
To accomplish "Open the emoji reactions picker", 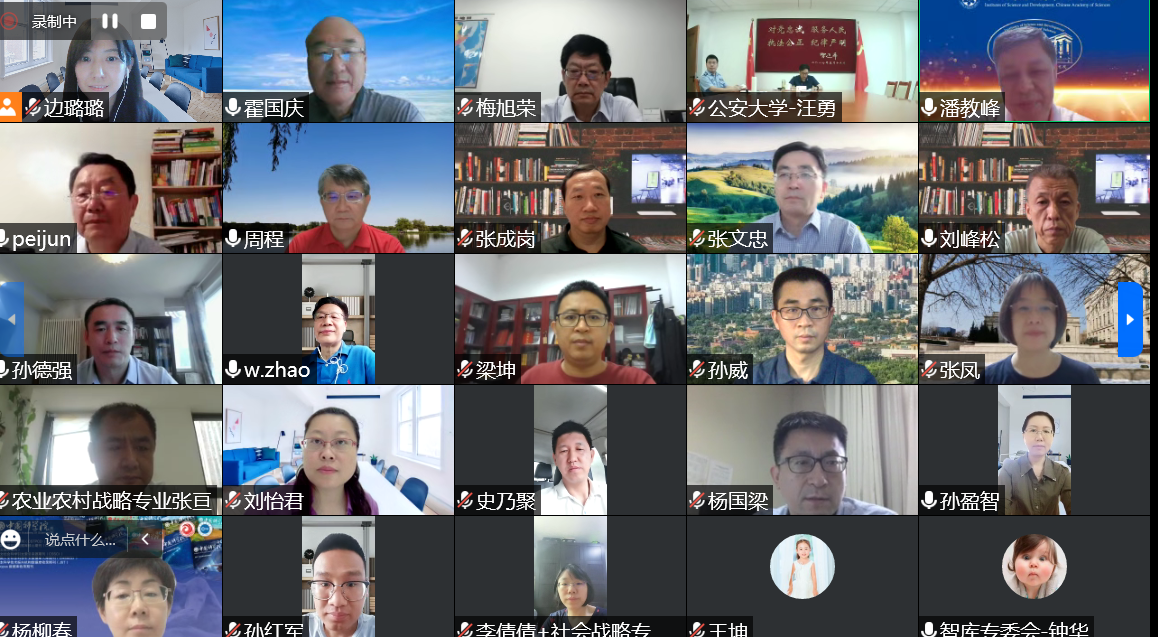I will click(11, 539).
